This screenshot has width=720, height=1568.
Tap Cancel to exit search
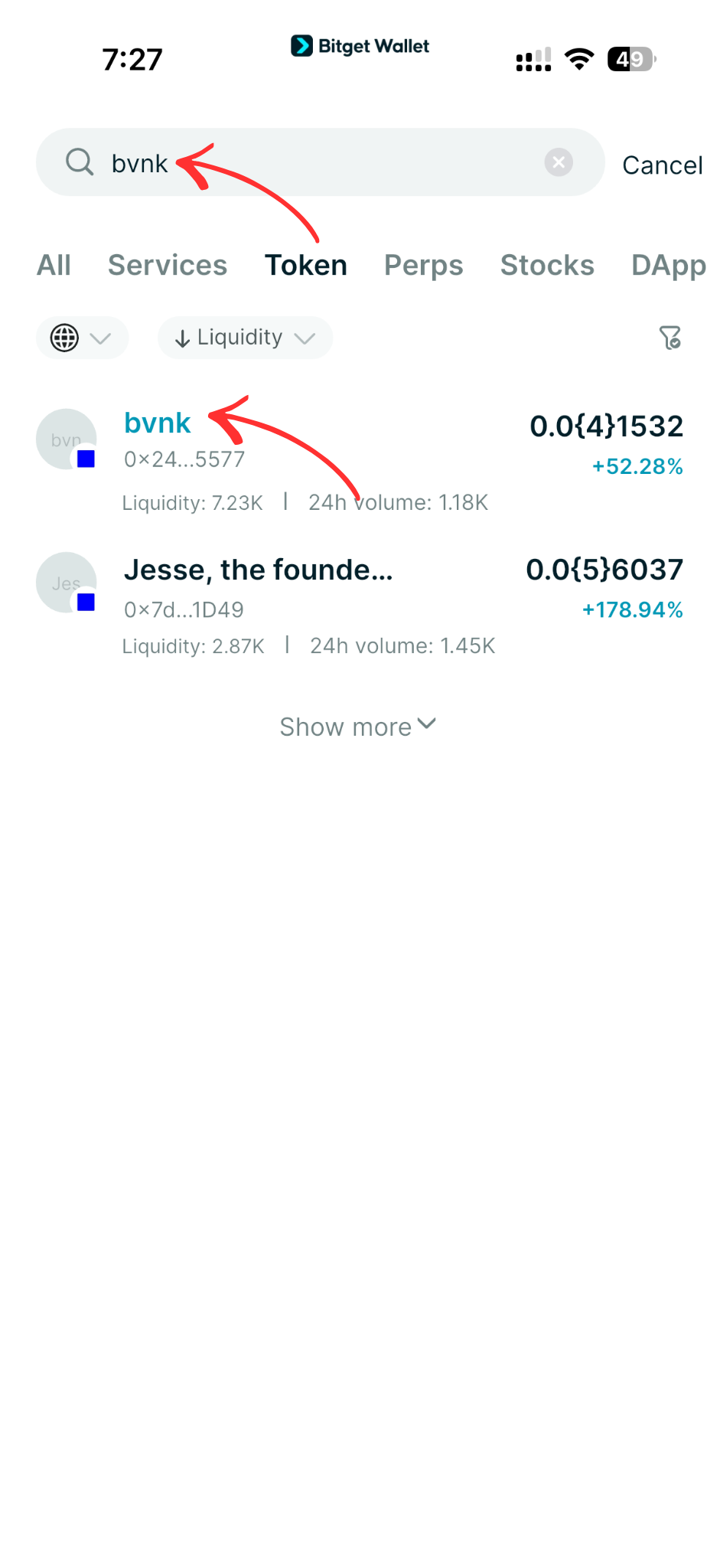coord(662,163)
